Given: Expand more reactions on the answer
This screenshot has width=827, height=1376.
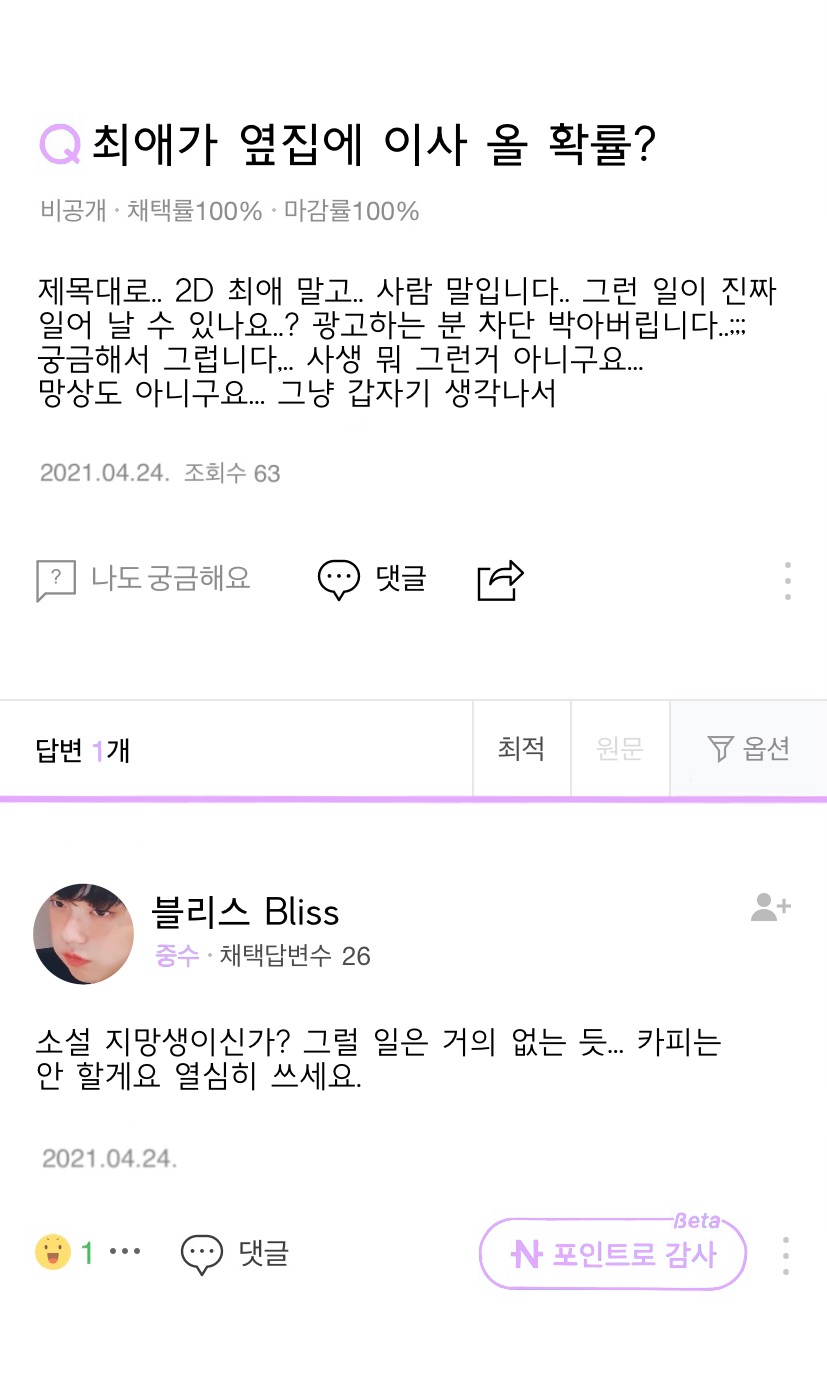Looking at the screenshot, I should click(125, 1252).
